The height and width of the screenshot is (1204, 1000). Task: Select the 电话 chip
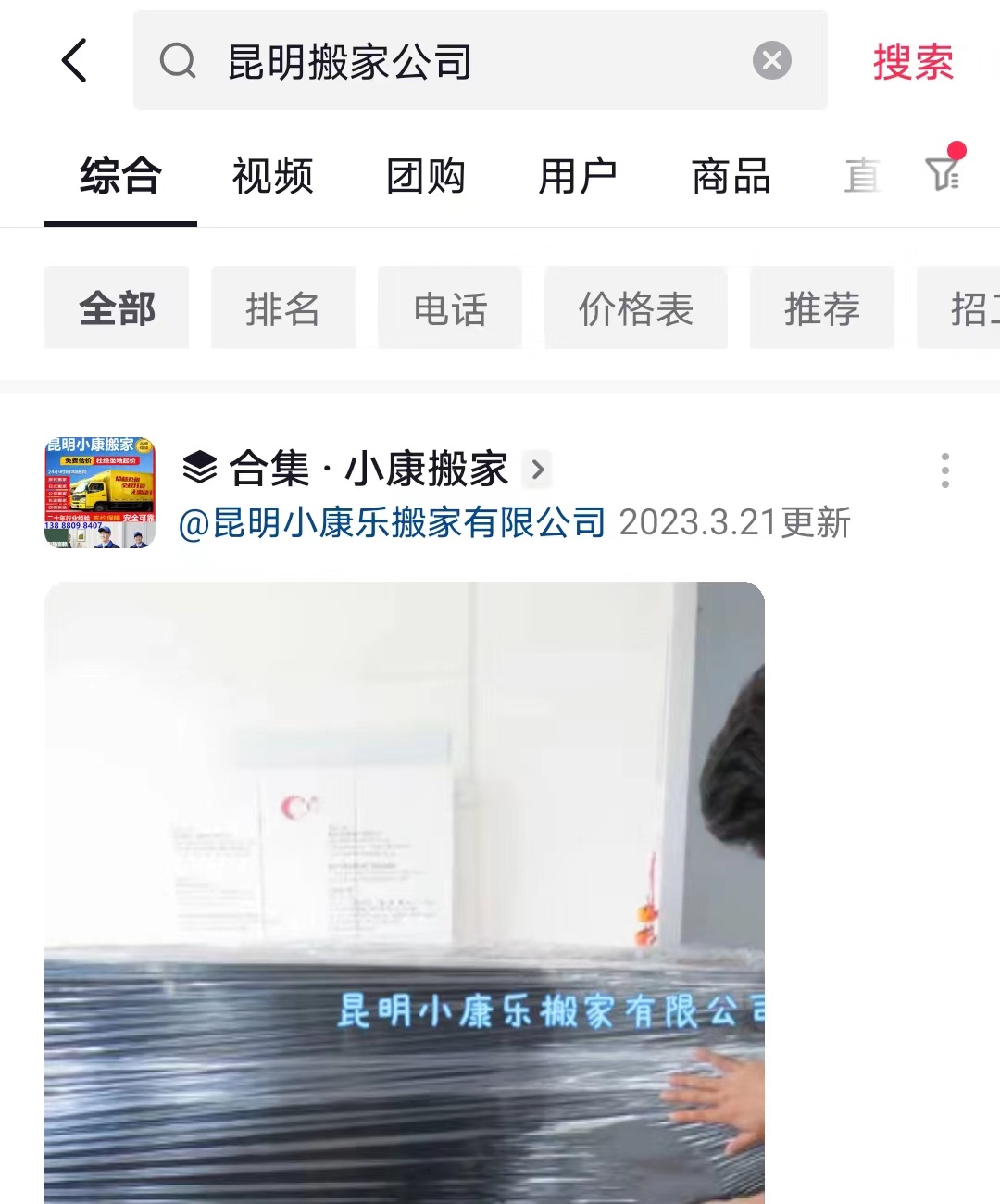pos(450,308)
